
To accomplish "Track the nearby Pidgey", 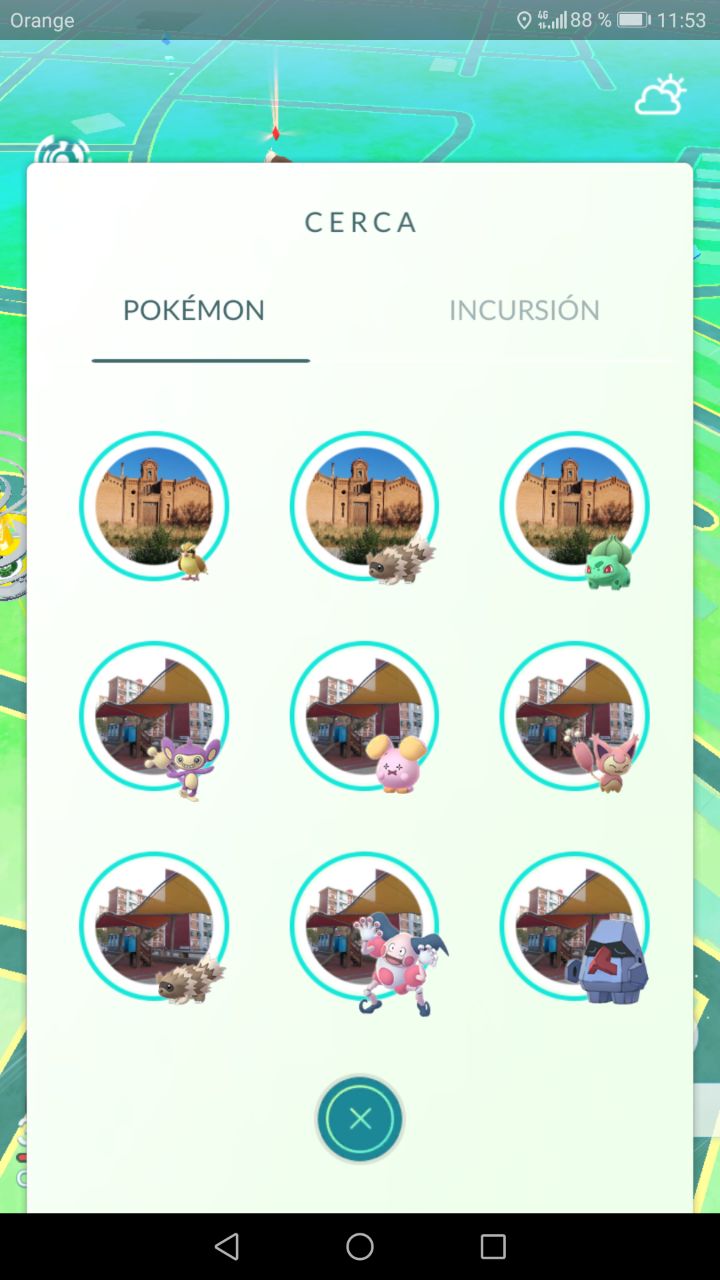I will tap(154, 507).
